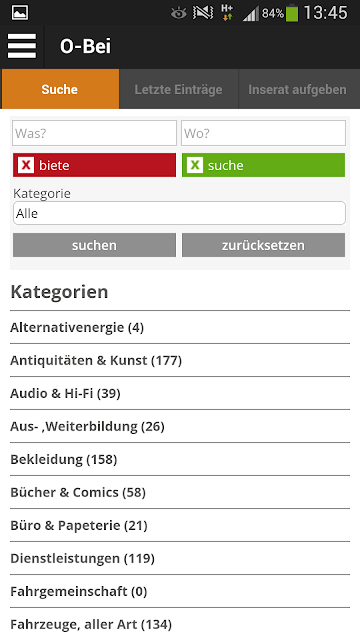Open the Alternativenergie category

[180, 327]
